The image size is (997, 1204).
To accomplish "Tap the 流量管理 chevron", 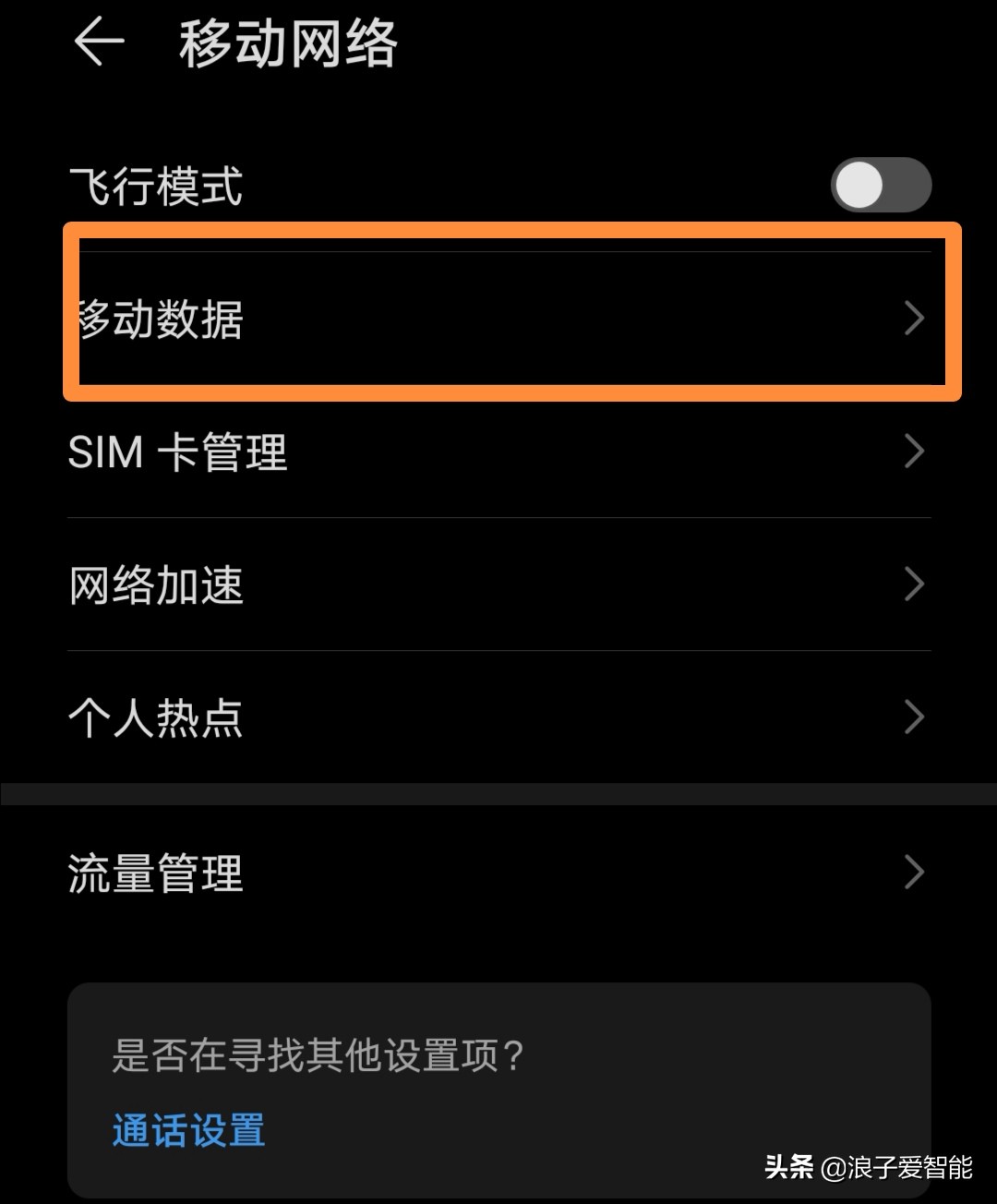I will [x=915, y=871].
